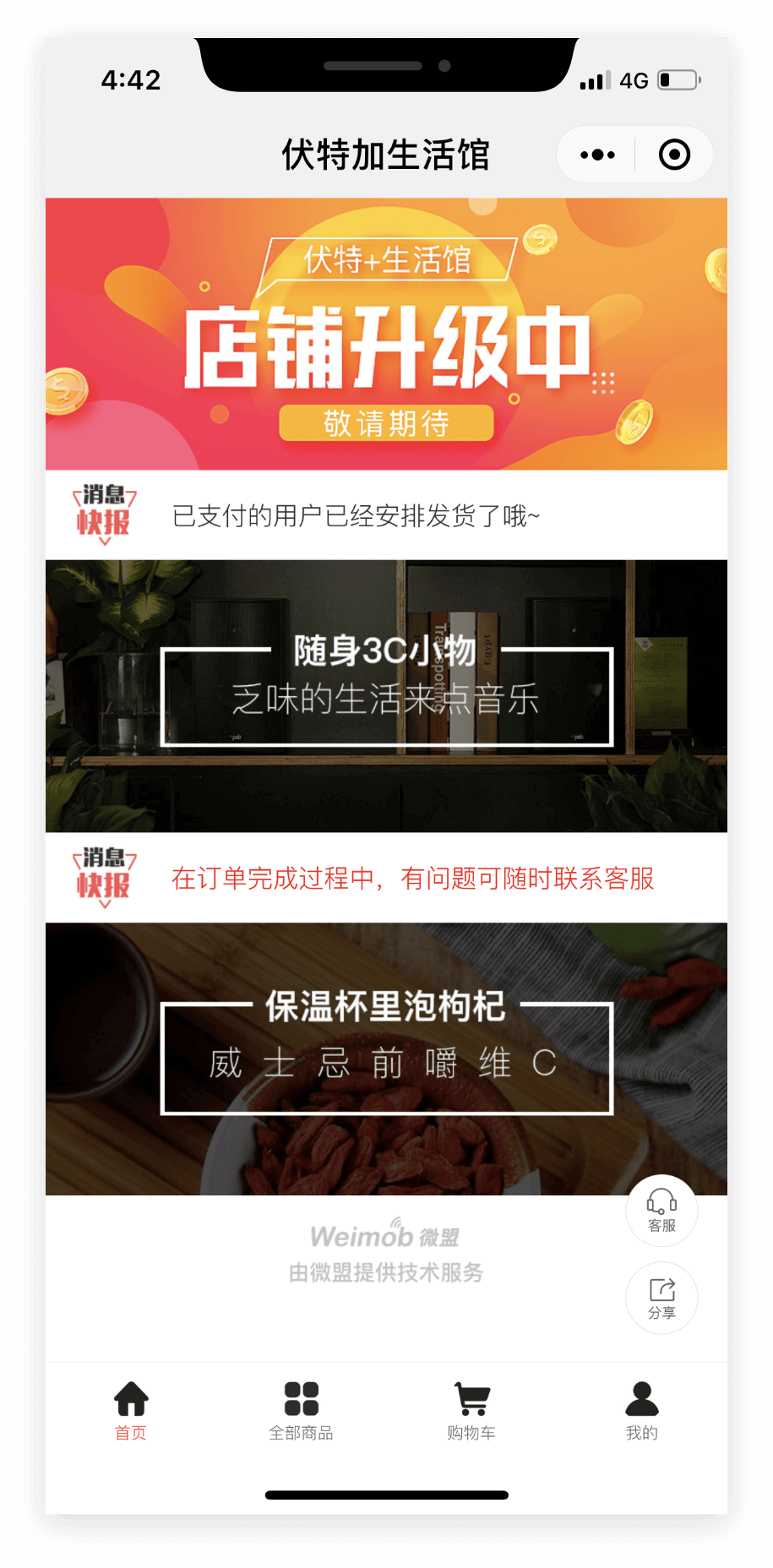The image size is (773, 1568).
Task: Open the mini program more options menu
Action: click(597, 155)
